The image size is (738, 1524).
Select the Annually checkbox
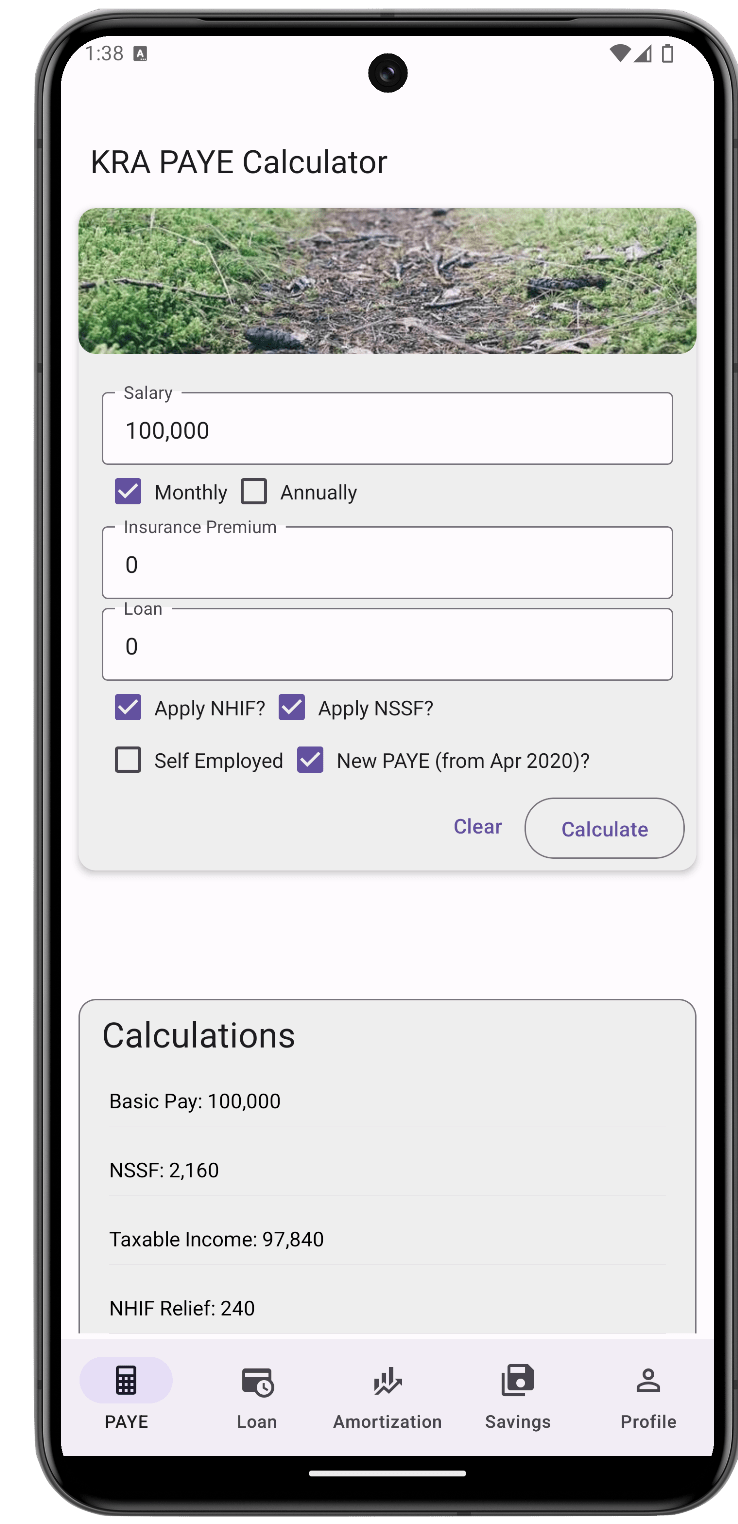[x=254, y=491]
